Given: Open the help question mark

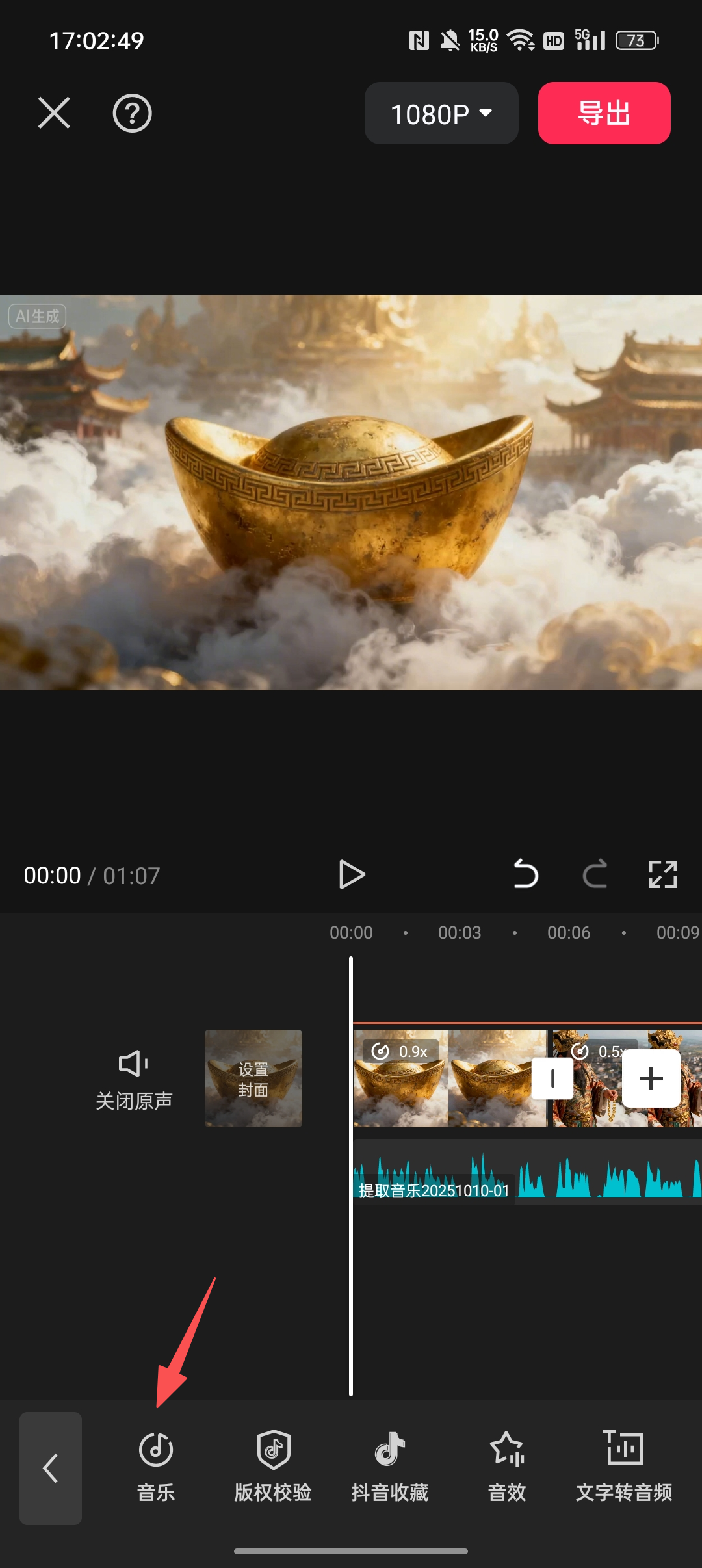Looking at the screenshot, I should tap(132, 113).
